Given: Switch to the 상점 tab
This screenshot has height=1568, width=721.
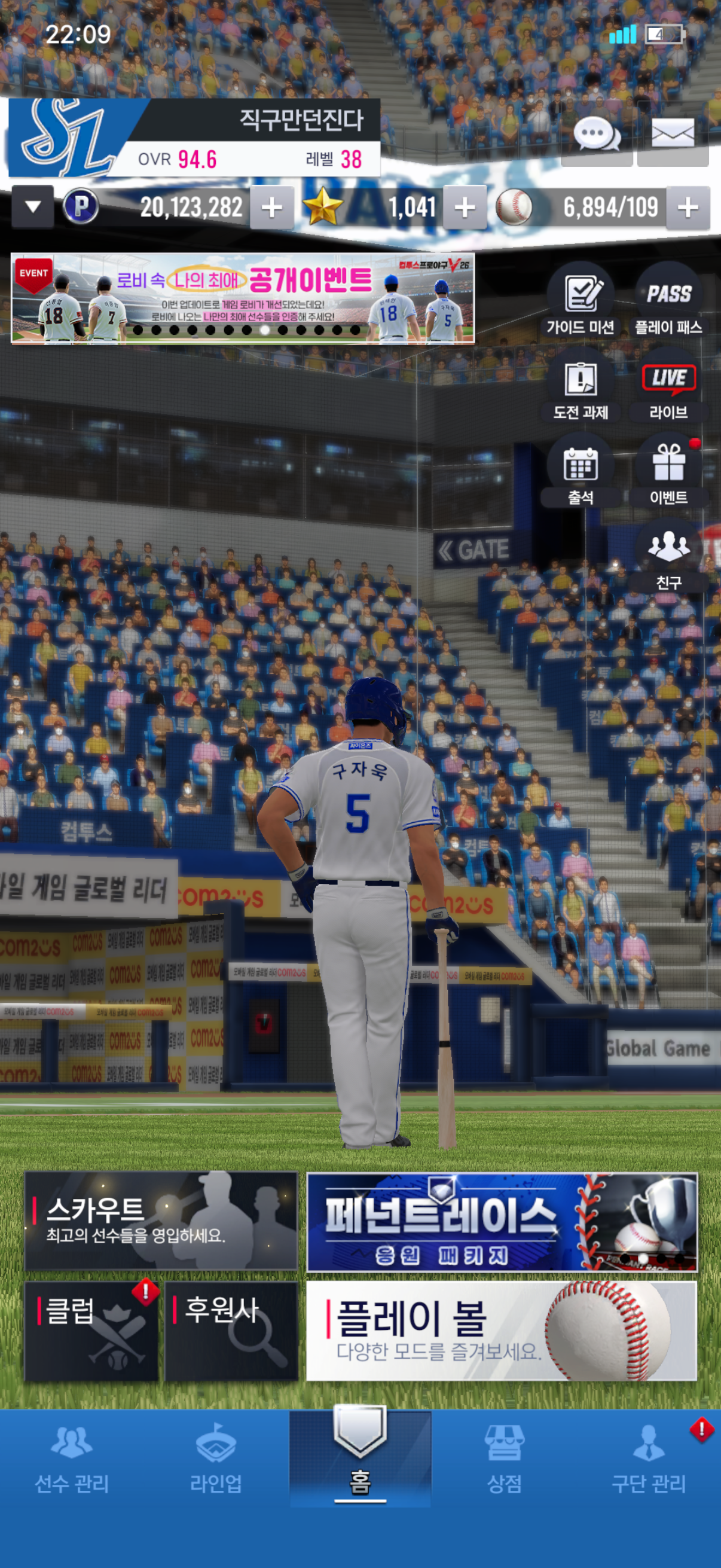Looking at the screenshot, I should point(505,1458).
